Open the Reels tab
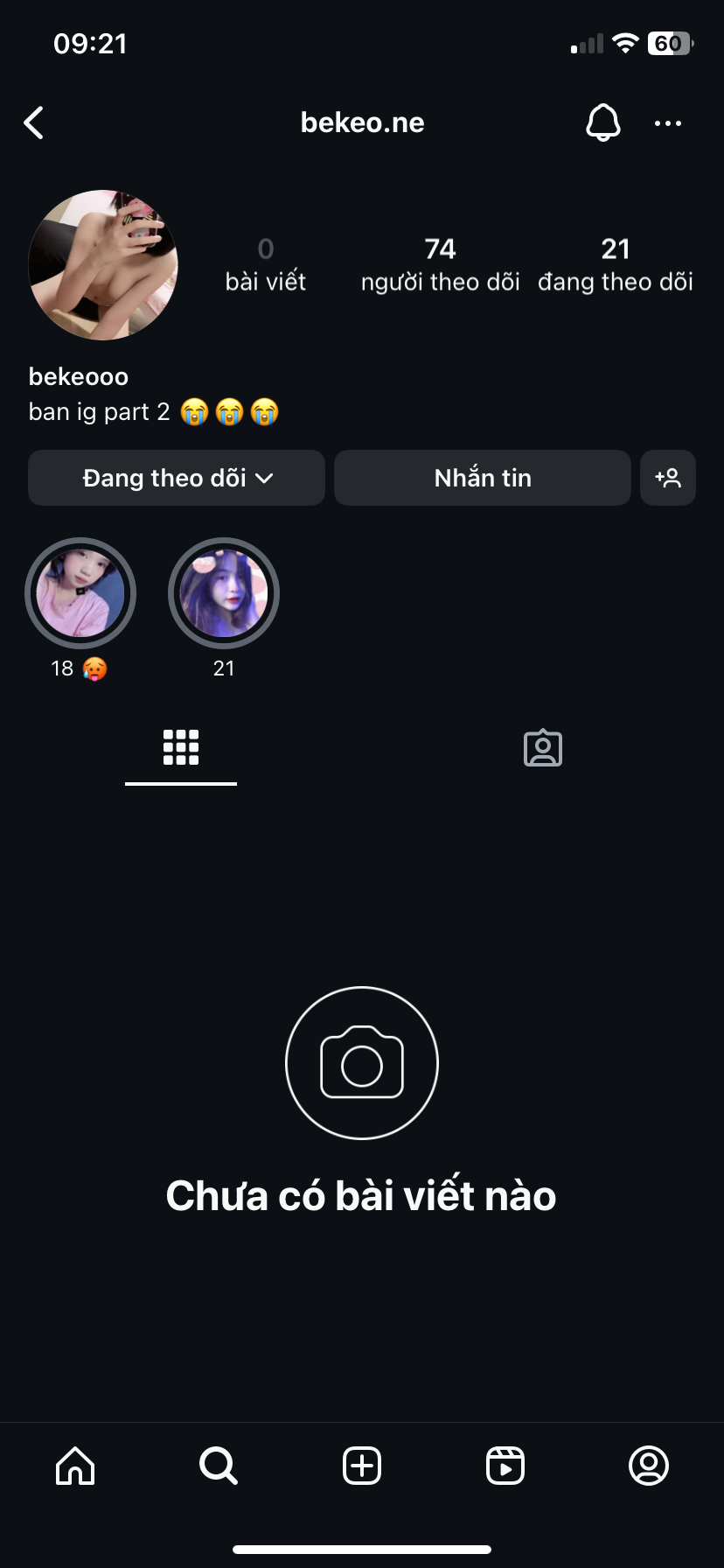The image size is (724, 1568). click(x=505, y=1466)
